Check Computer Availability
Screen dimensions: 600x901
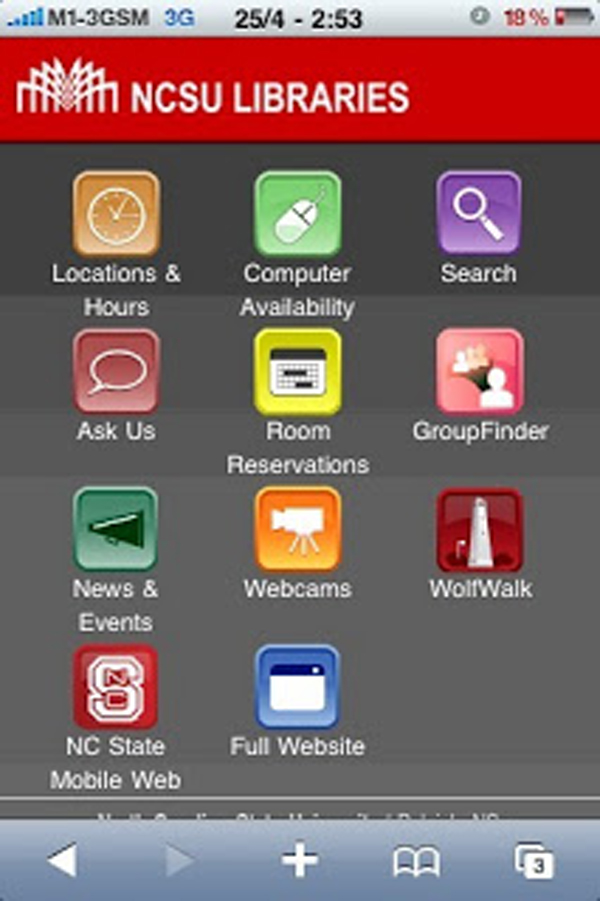297,214
